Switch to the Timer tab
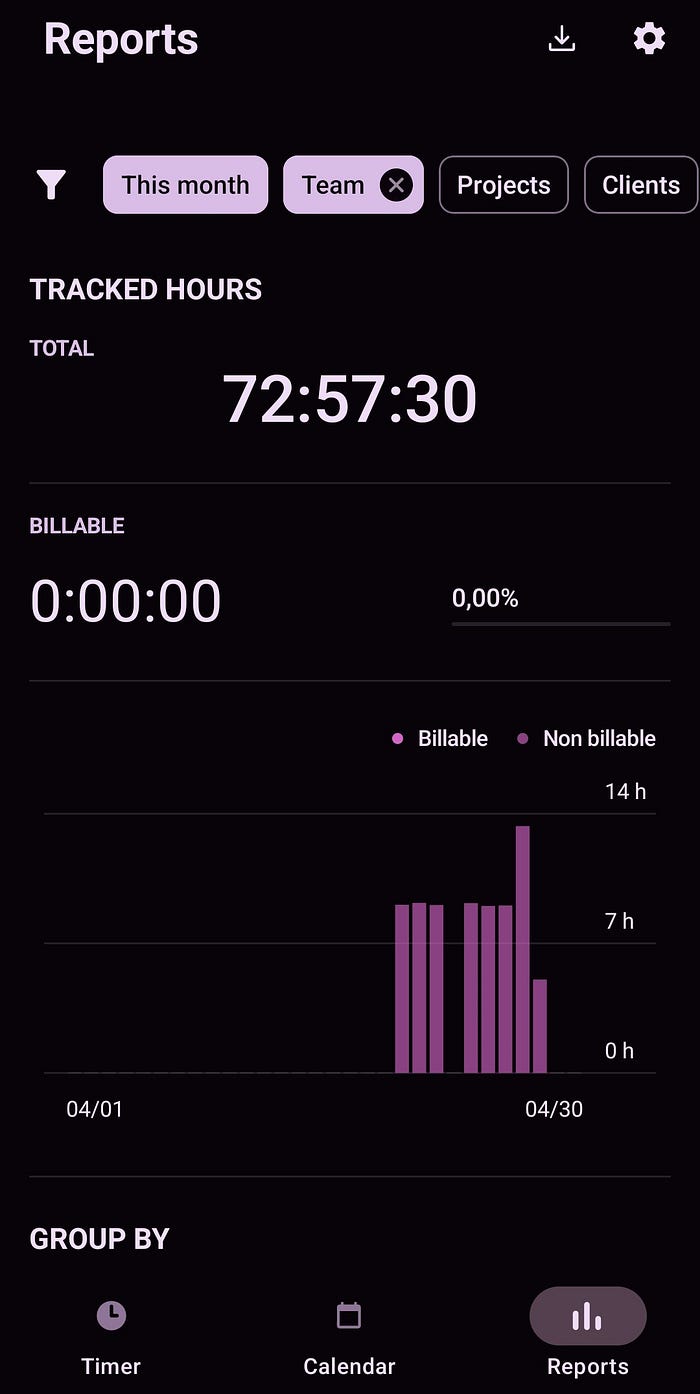700x1394 pixels. 111,1337
